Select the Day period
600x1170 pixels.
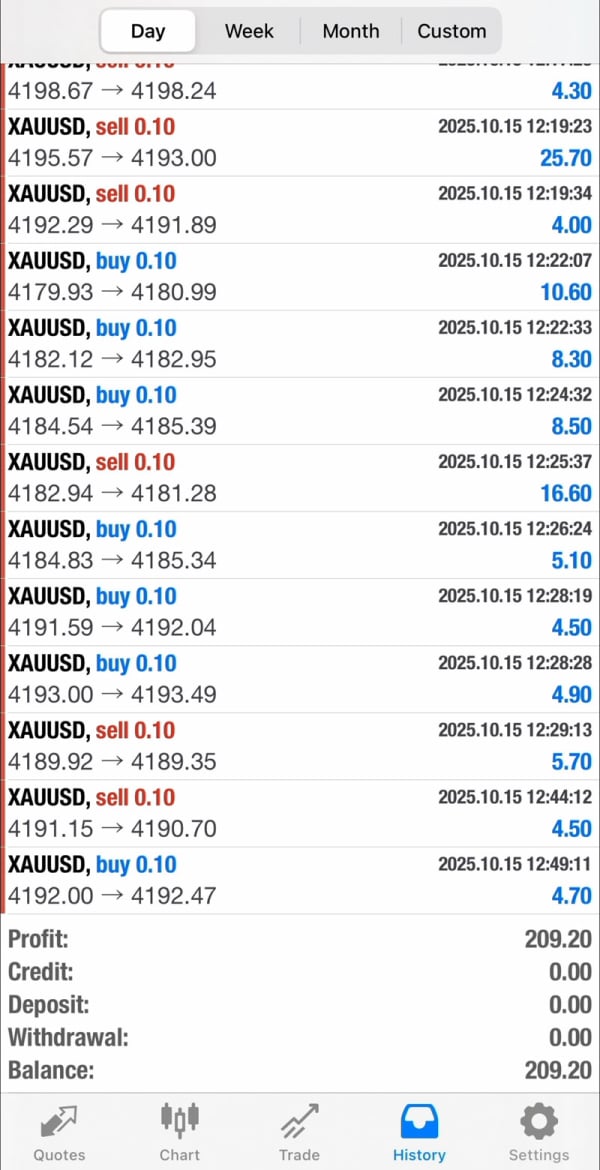pos(148,31)
